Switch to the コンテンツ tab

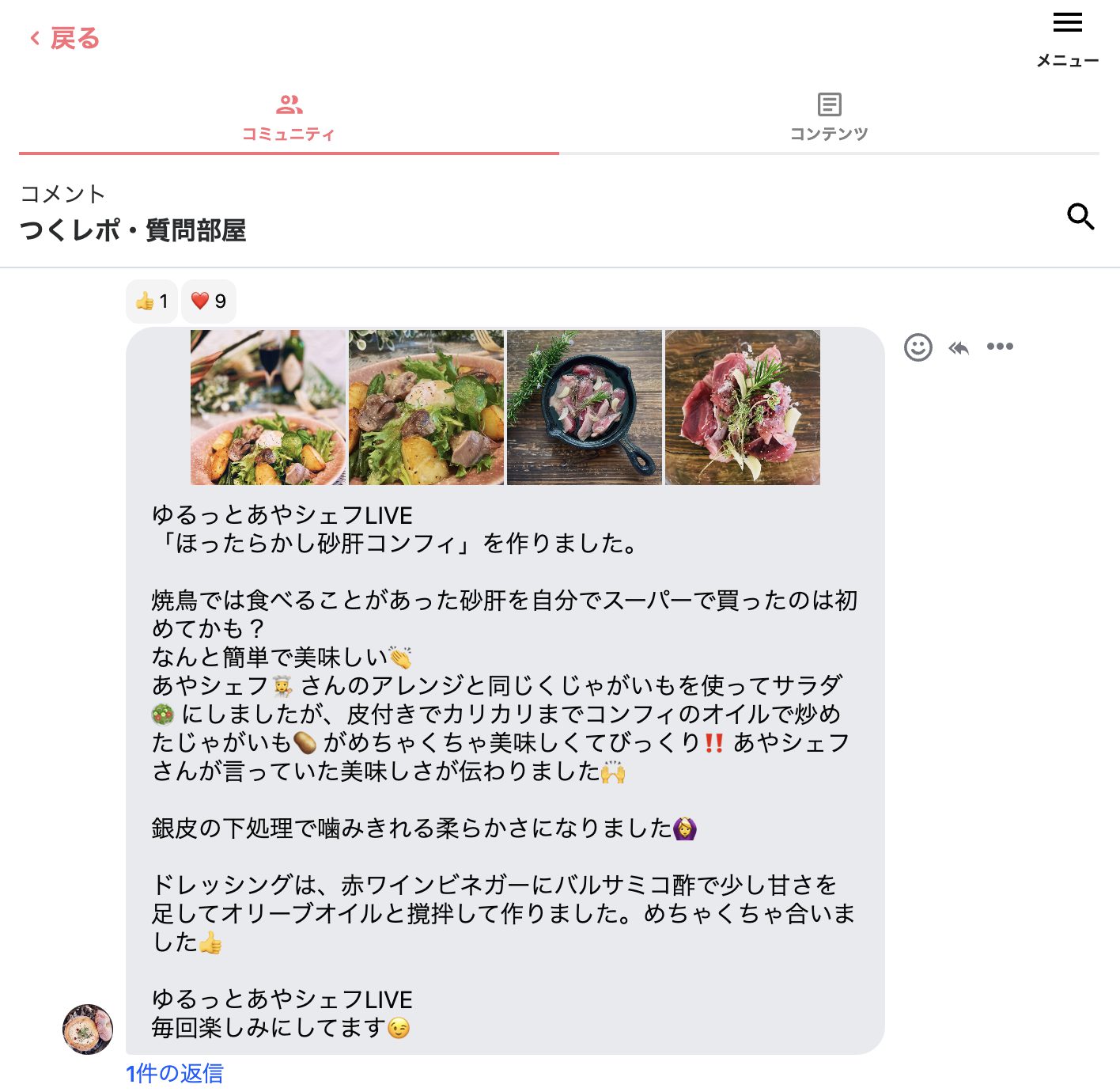829,118
